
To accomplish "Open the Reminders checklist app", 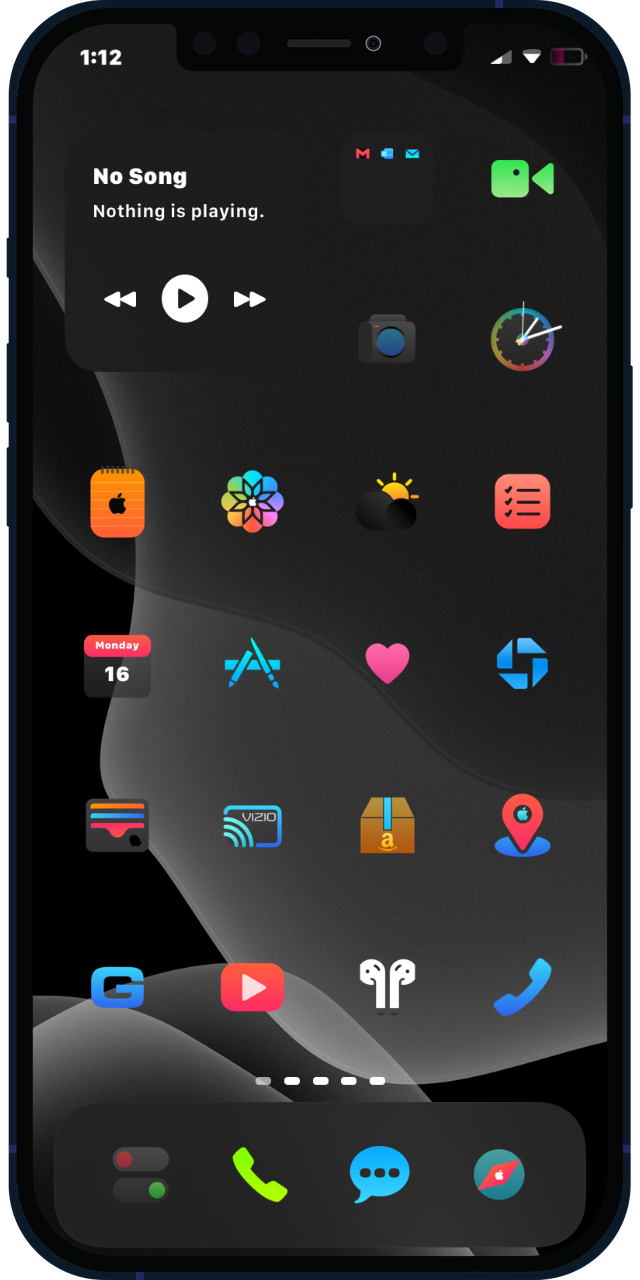I will pyautogui.click(x=522, y=502).
